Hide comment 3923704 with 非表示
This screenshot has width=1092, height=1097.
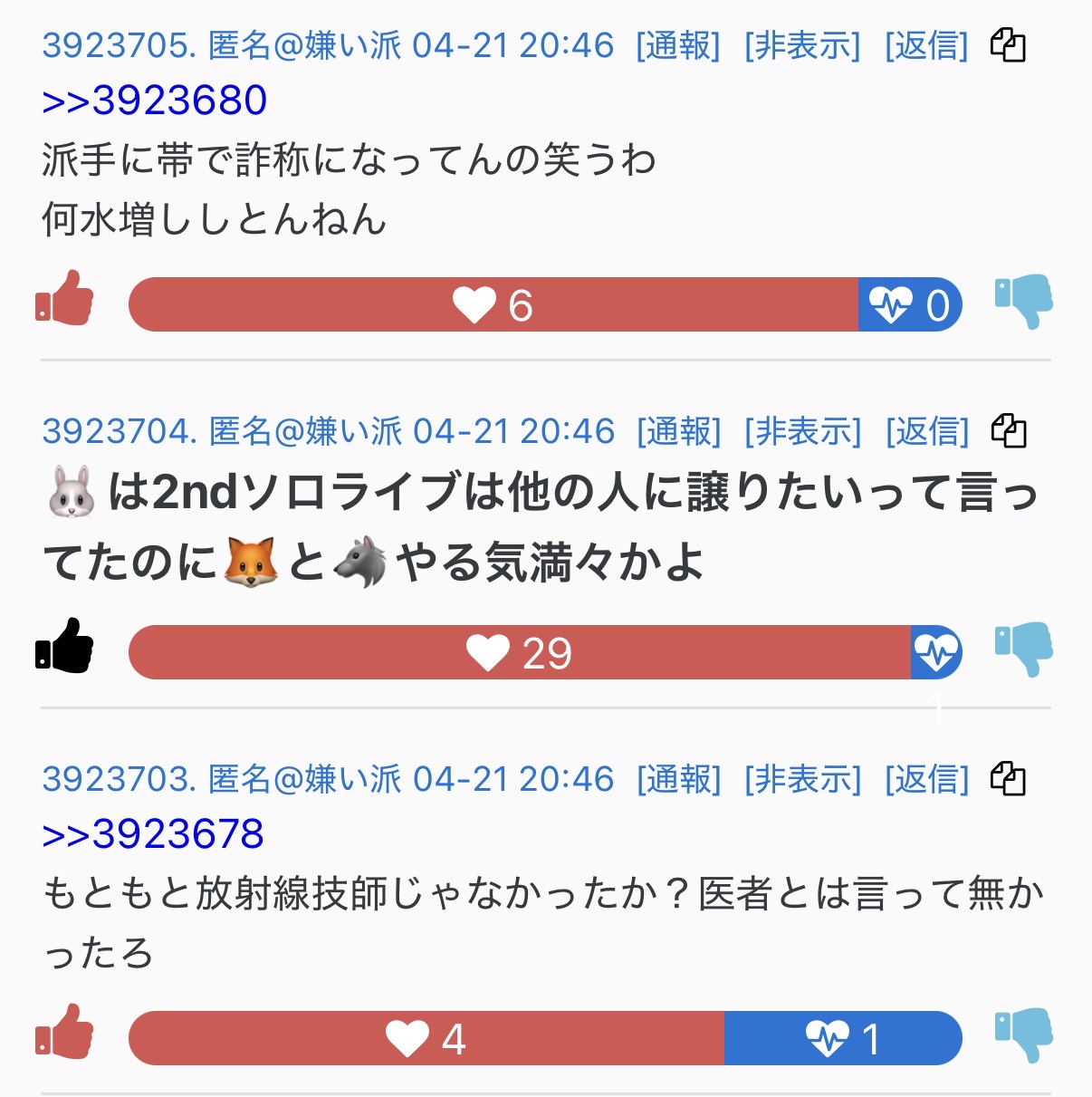(x=803, y=431)
